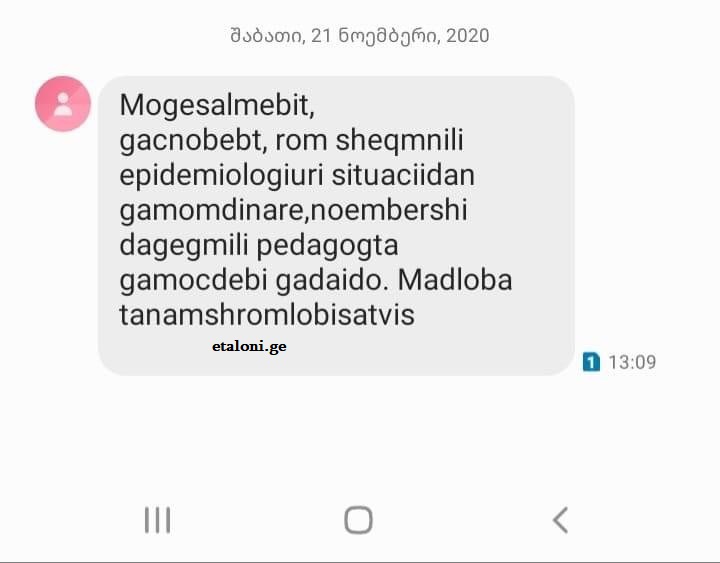Go back using the navigation bar
The image size is (720, 563).
pos(560,519)
